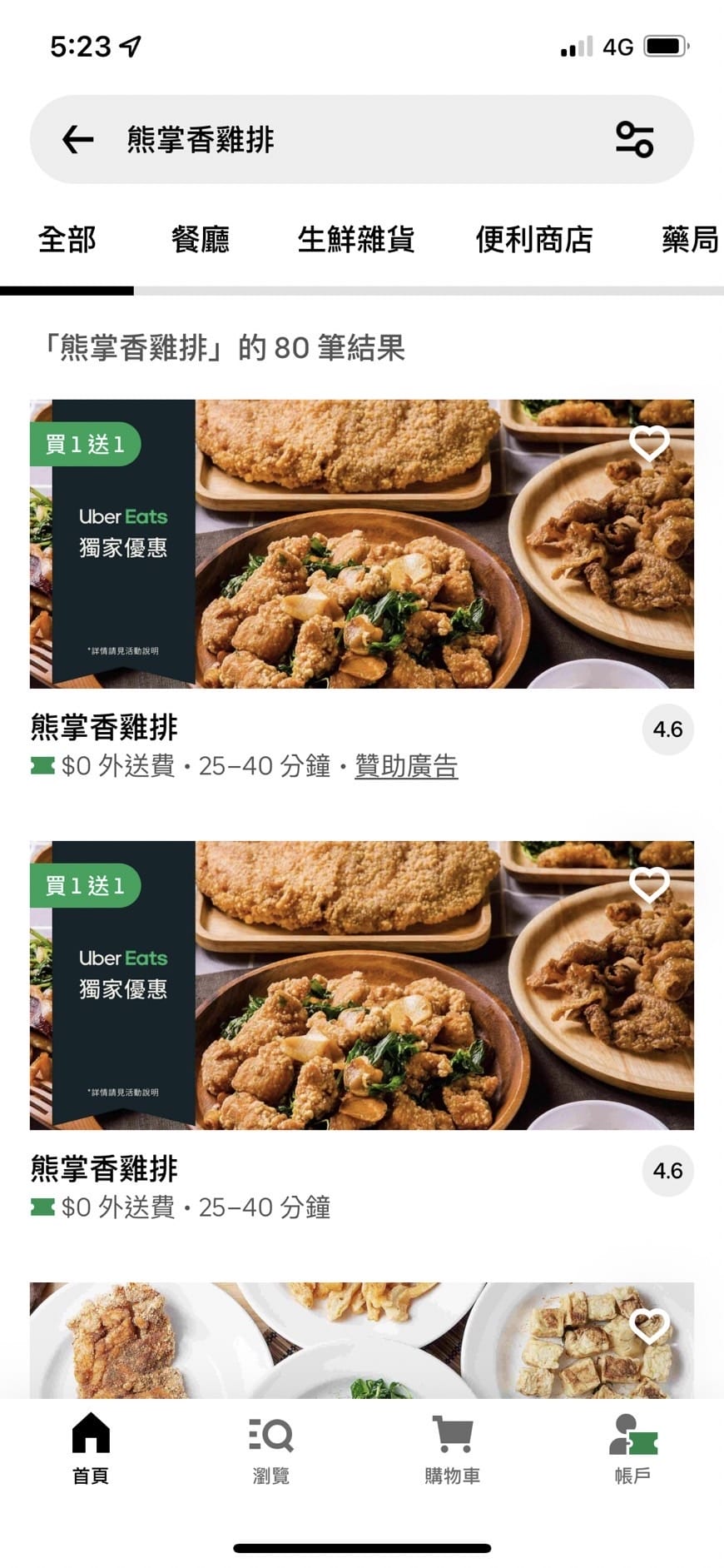Tap the back arrow to exit search

click(77, 139)
